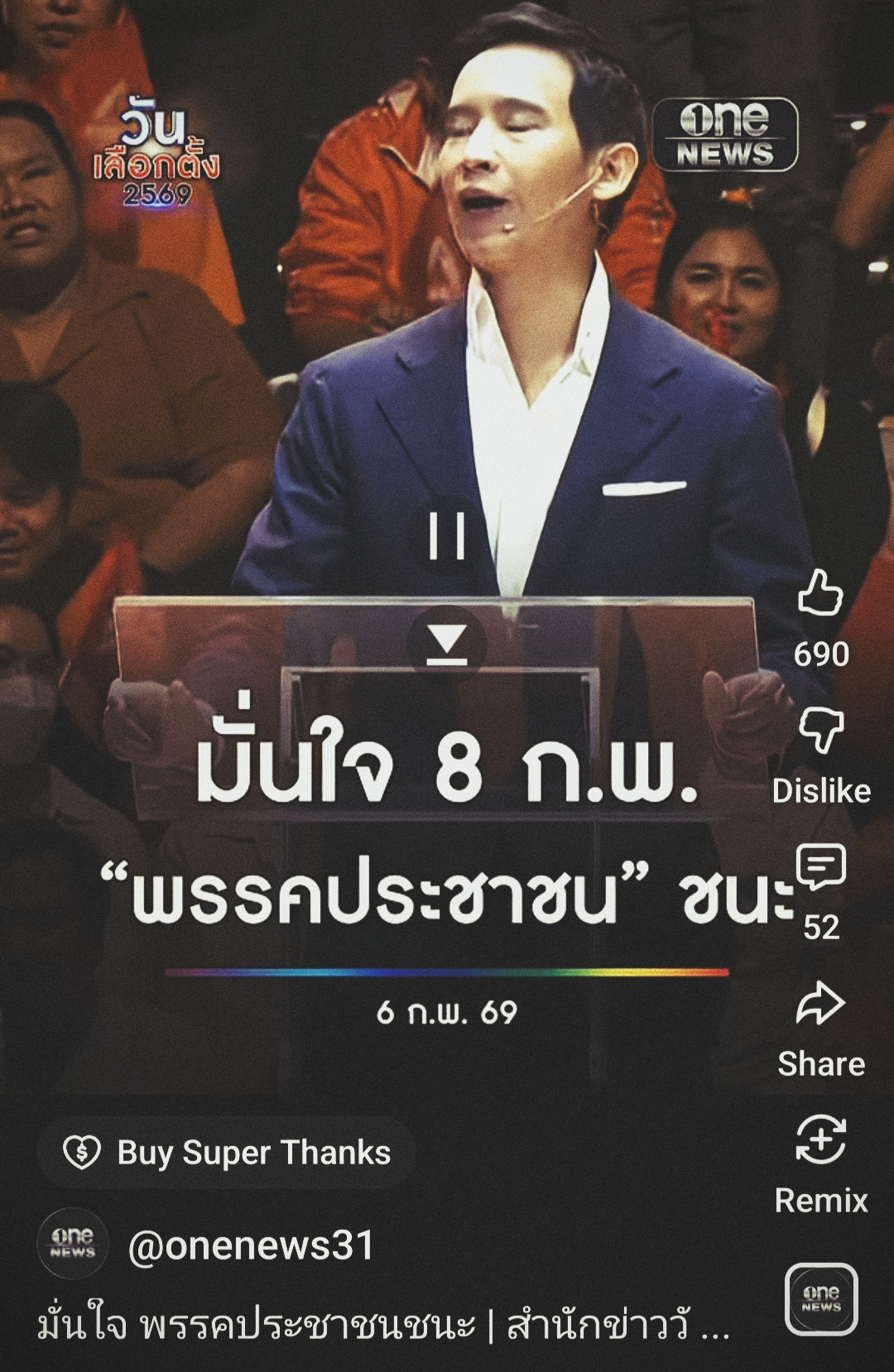The image size is (894, 1372).
Task: Dislike this Short video
Action: tap(820, 732)
